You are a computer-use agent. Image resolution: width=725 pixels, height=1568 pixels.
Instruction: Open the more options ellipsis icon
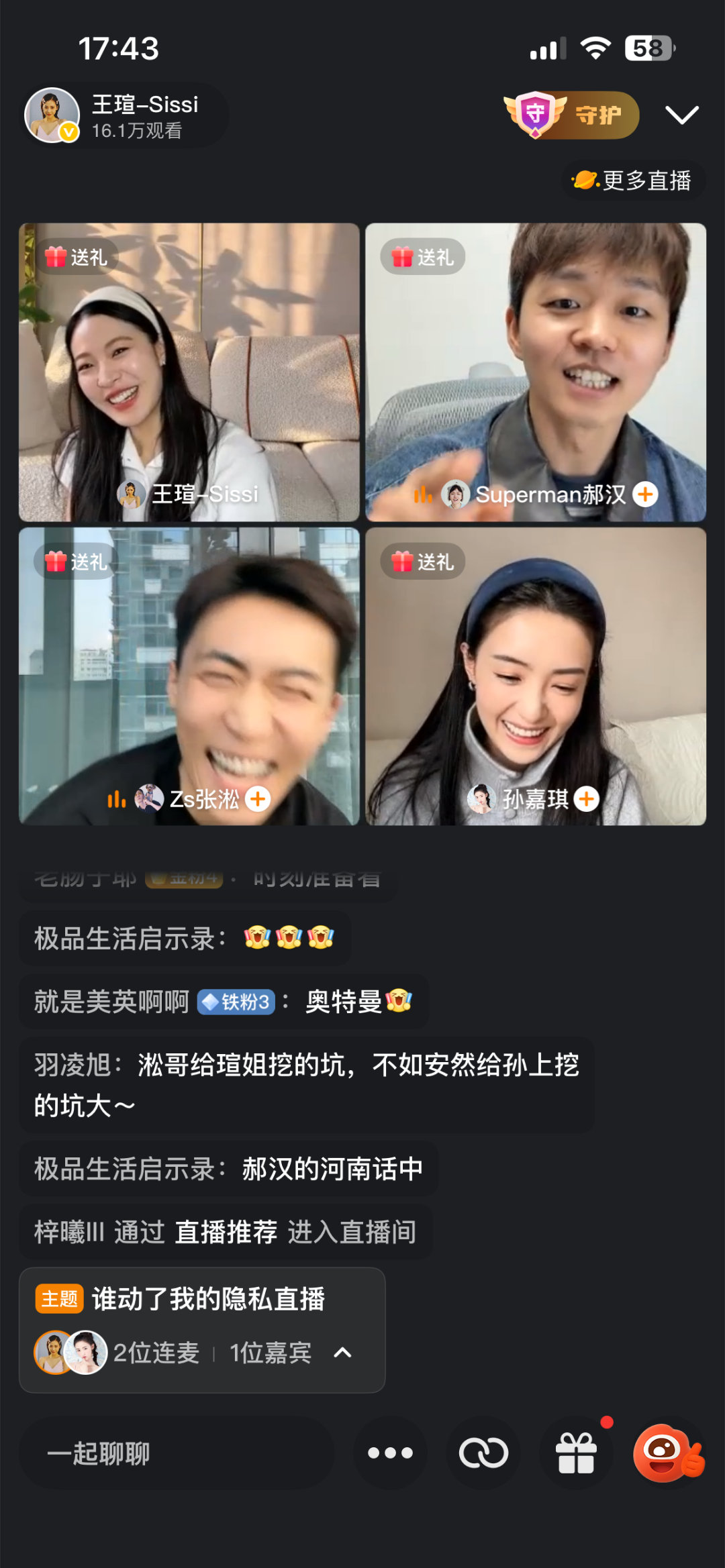pos(390,1453)
